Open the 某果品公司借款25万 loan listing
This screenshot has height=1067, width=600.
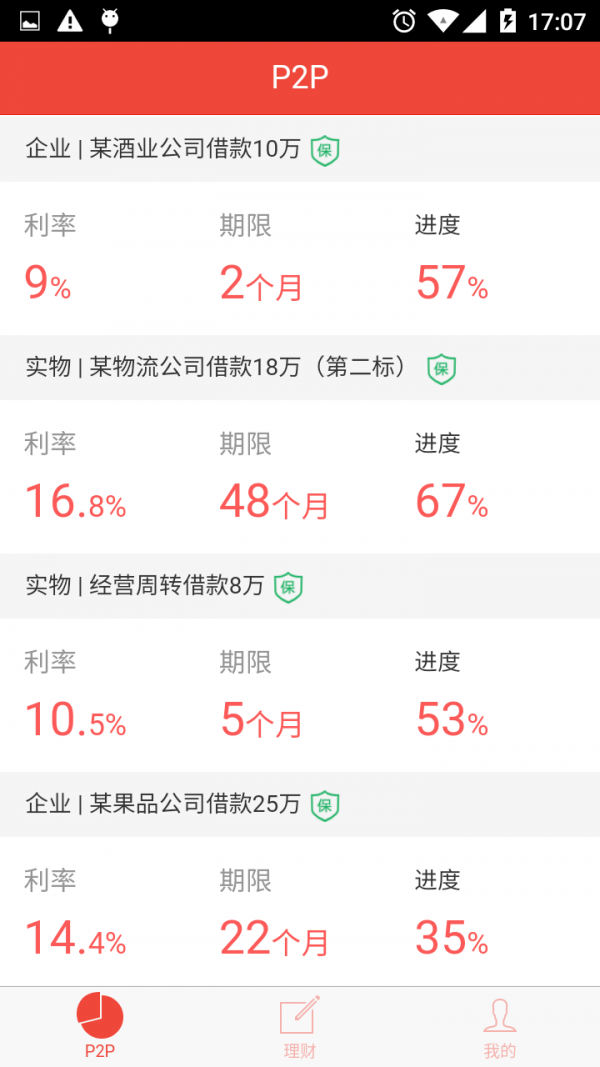point(300,879)
